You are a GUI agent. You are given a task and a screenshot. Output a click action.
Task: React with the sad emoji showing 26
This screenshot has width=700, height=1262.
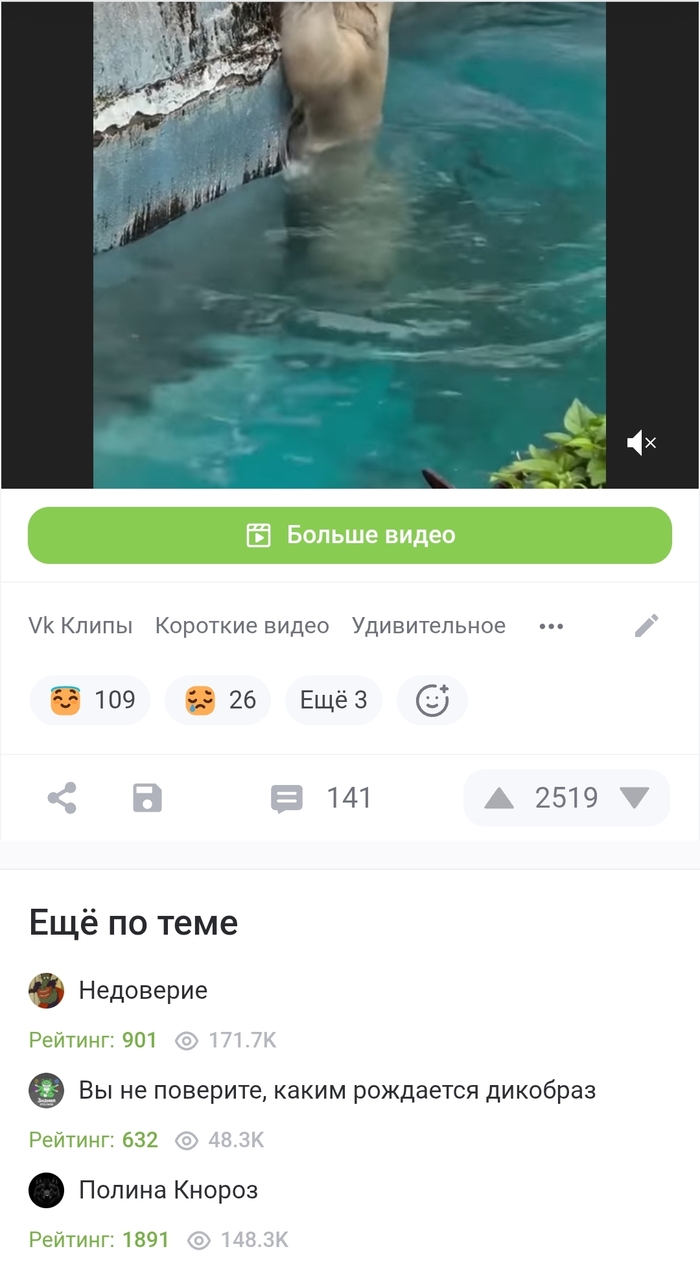218,700
